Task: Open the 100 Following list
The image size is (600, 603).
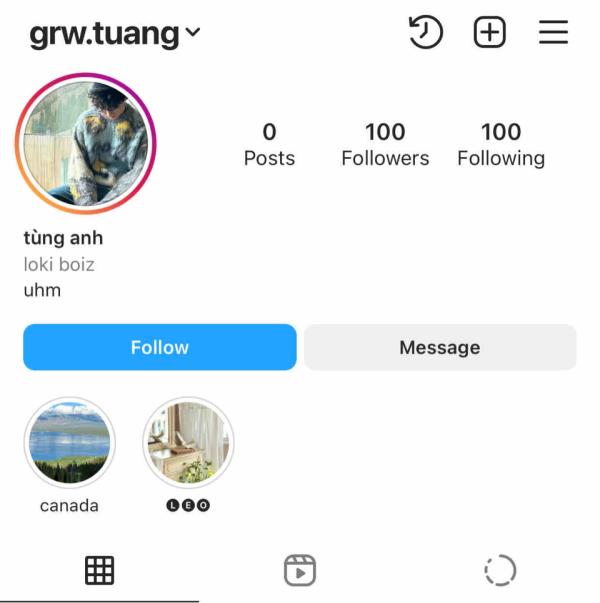Action: (x=501, y=144)
